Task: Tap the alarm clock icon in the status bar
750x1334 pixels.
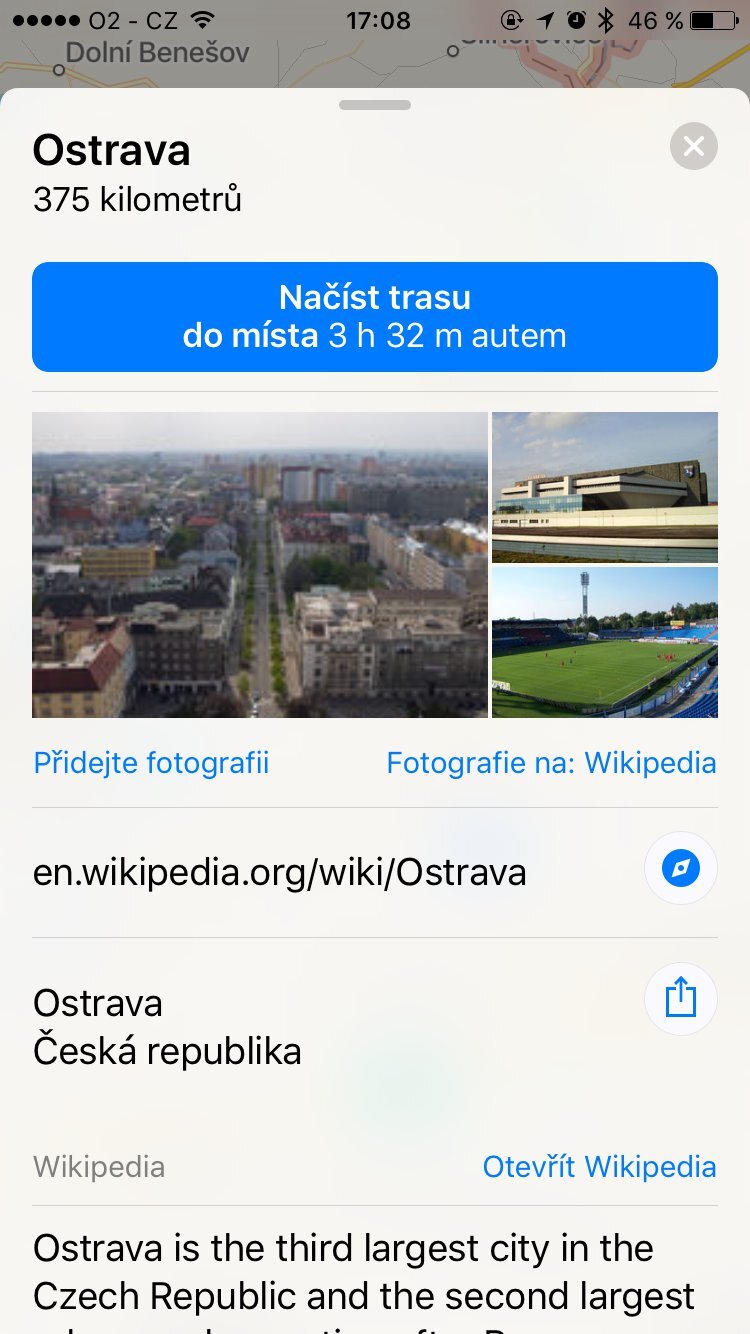Action: pyautogui.click(x=574, y=18)
